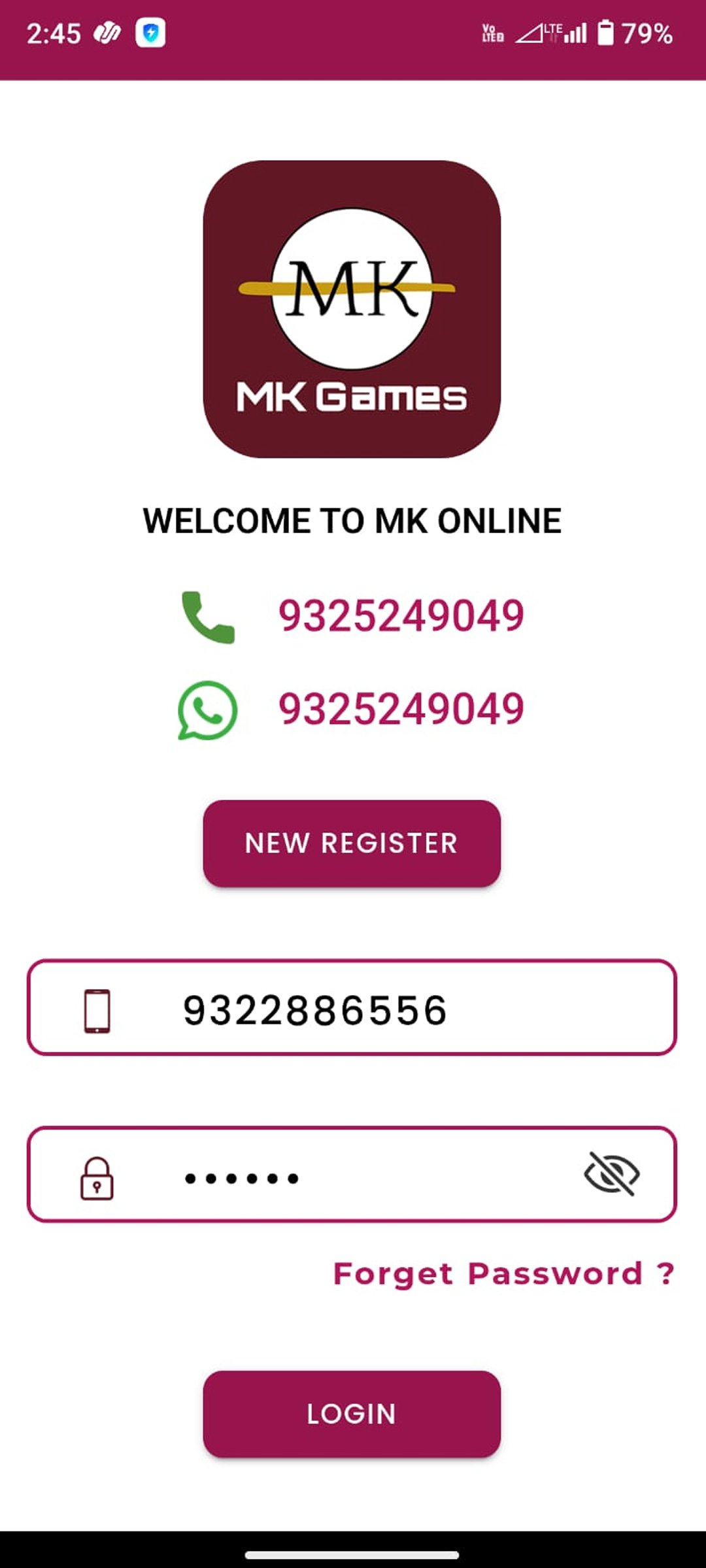This screenshot has width=706, height=1568.
Task: Call support number beside the phone icon
Action: tap(401, 616)
